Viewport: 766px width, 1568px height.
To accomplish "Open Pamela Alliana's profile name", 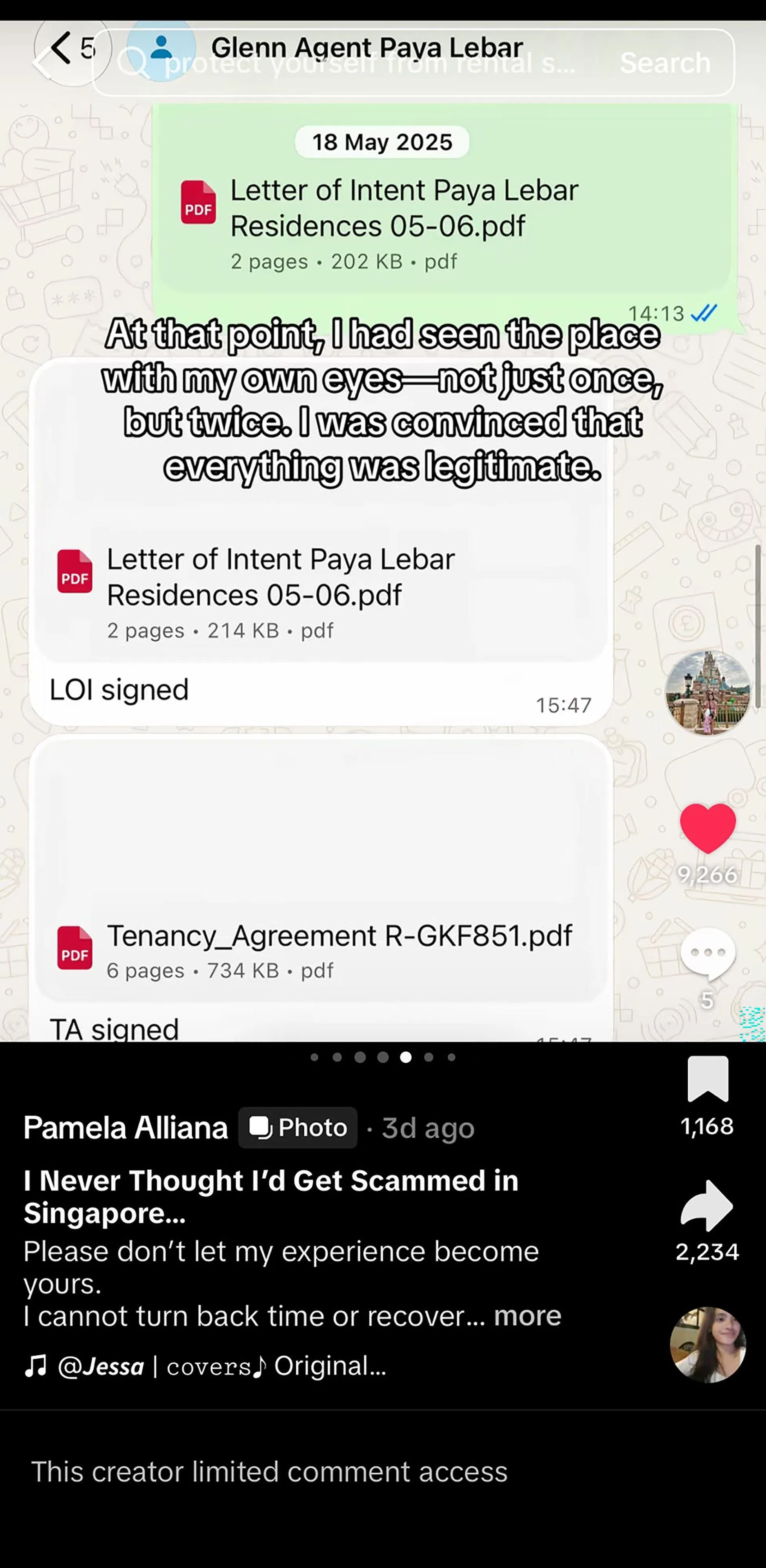I will tap(125, 1127).
